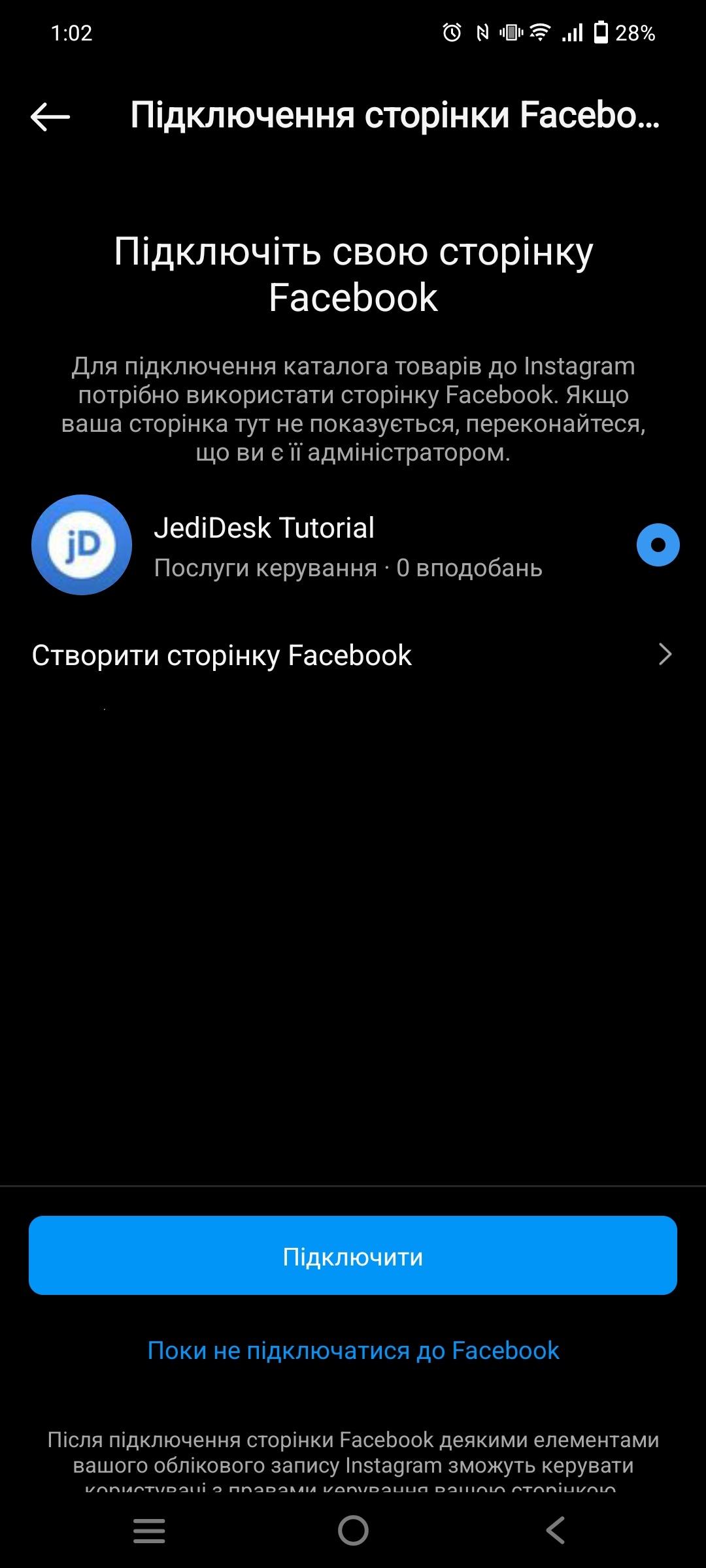Tap the Підключити button
The width and height of the screenshot is (706, 1568).
353,1255
